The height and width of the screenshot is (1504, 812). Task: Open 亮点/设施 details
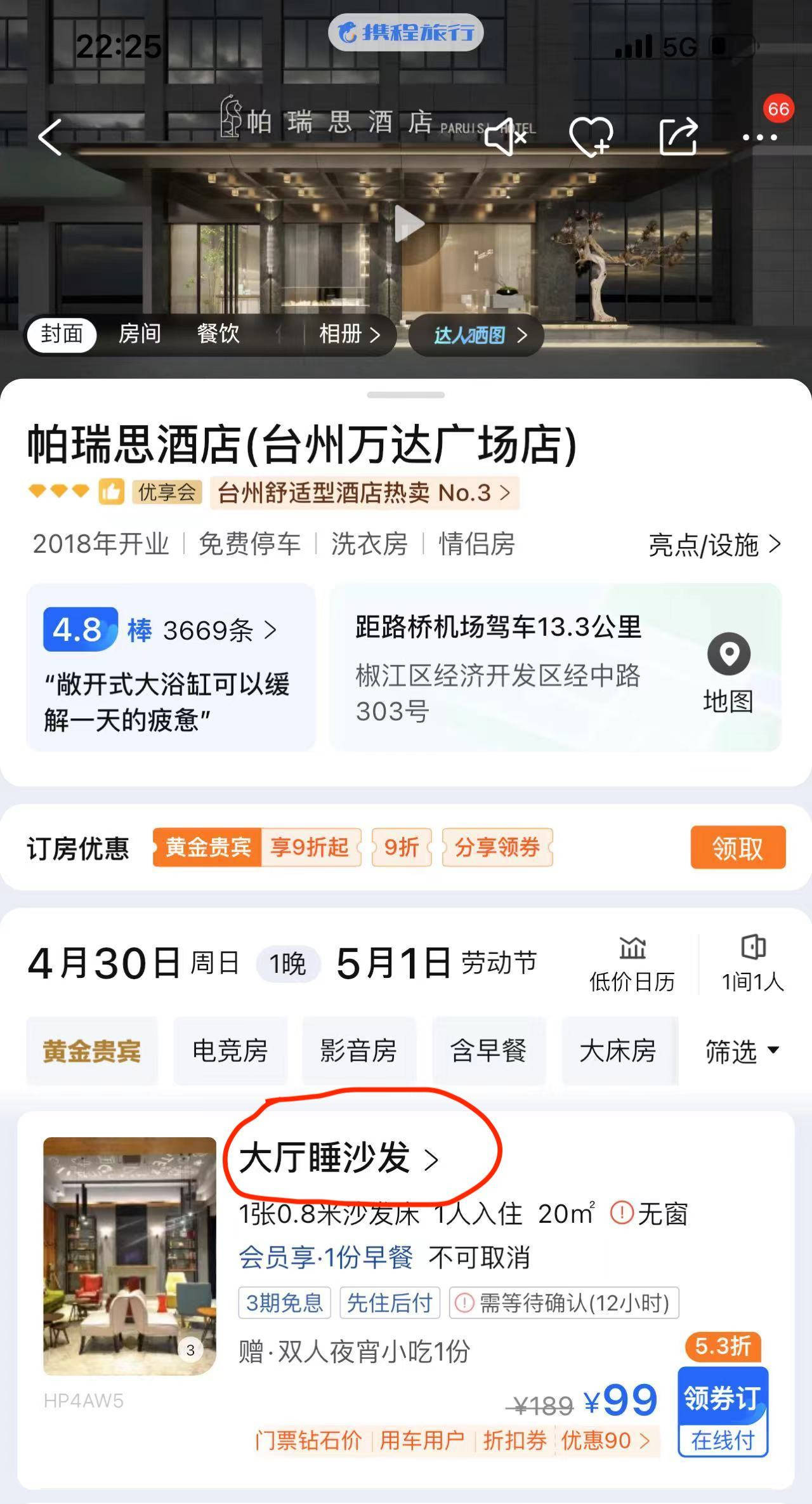[x=714, y=544]
